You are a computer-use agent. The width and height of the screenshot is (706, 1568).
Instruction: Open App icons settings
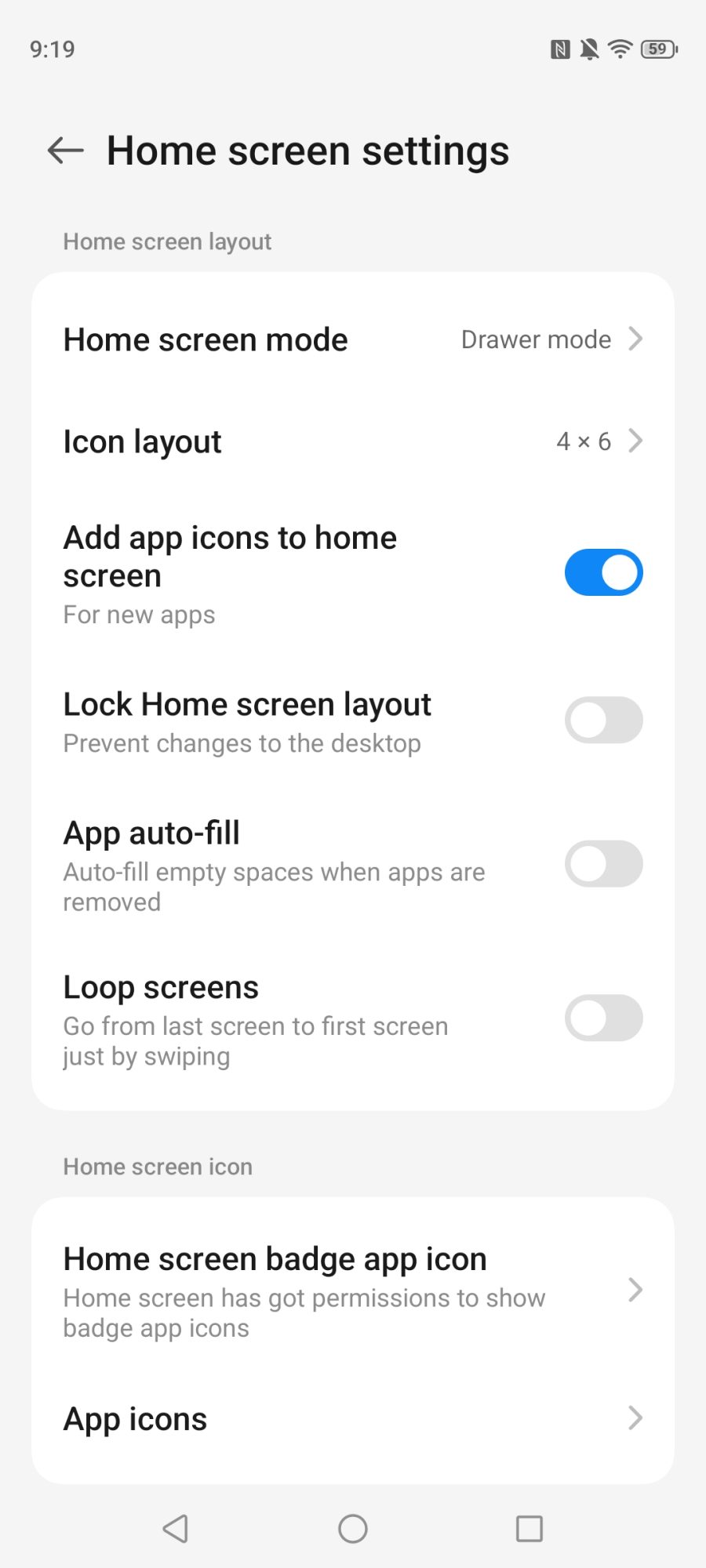[353, 1418]
